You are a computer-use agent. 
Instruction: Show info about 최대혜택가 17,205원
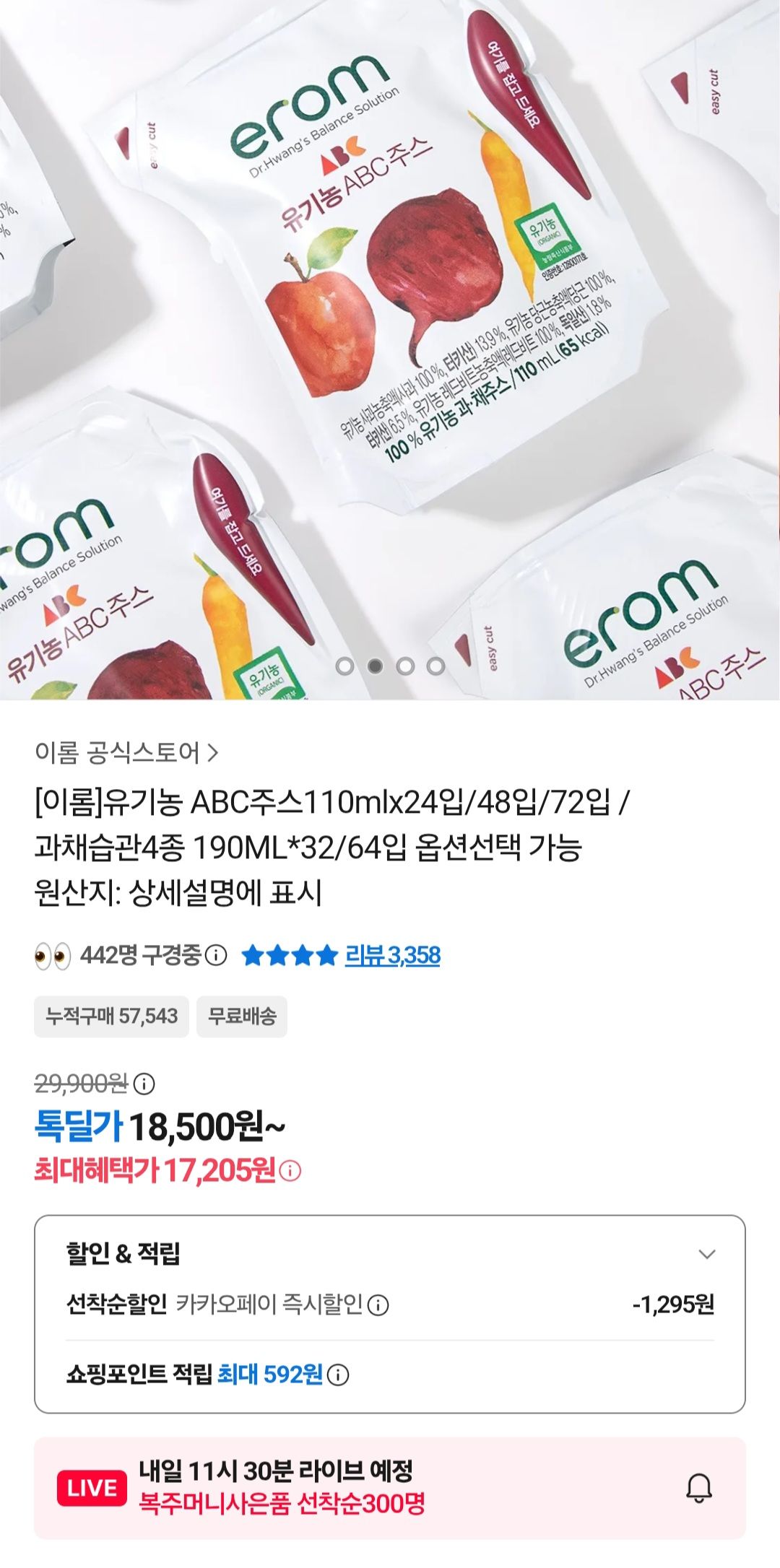(290, 1170)
